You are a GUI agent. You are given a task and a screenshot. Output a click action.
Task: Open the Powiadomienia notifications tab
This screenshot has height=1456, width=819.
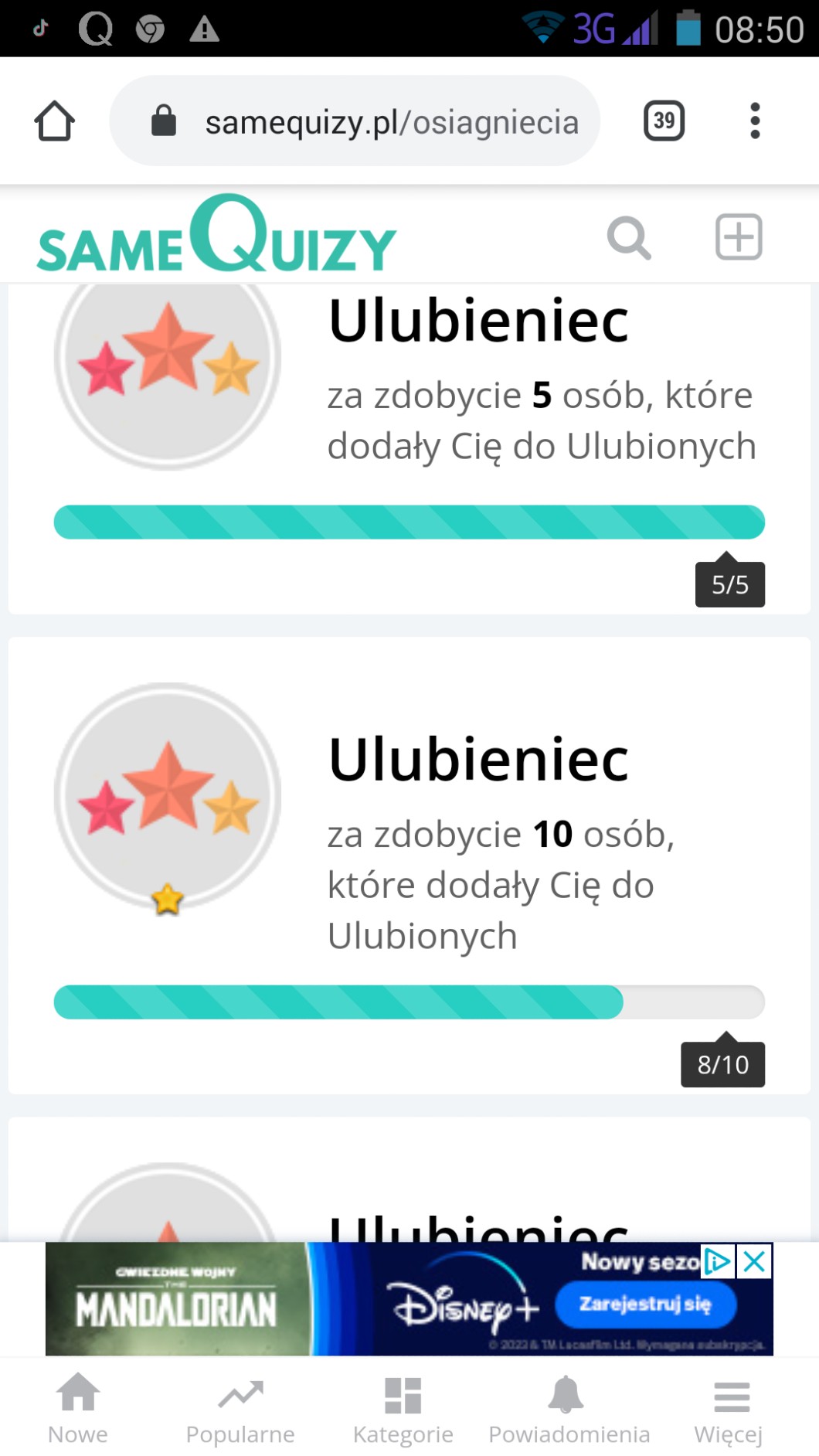[569, 1408]
